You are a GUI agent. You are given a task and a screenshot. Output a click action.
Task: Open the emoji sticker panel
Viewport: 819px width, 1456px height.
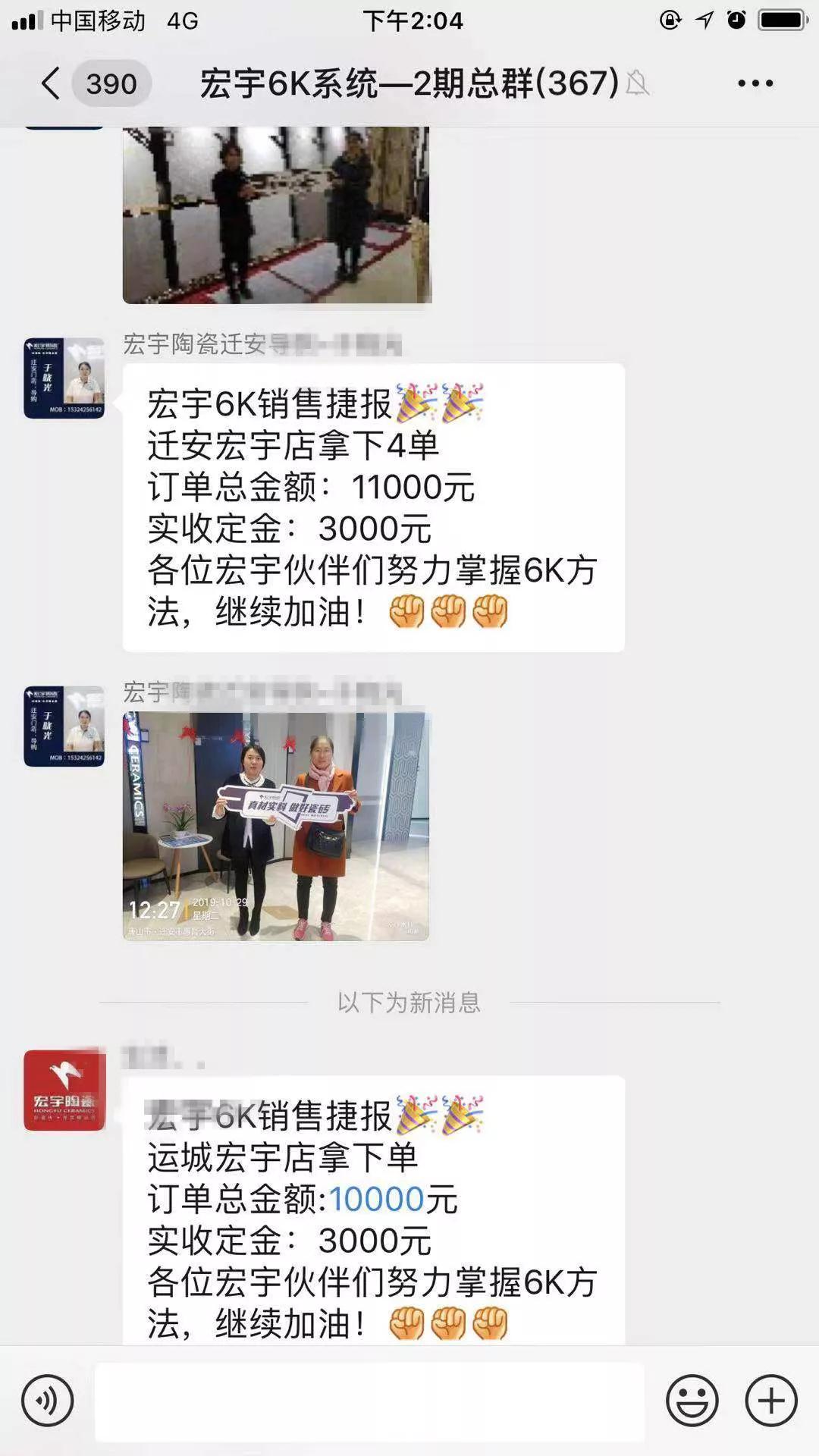tap(692, 1401)
